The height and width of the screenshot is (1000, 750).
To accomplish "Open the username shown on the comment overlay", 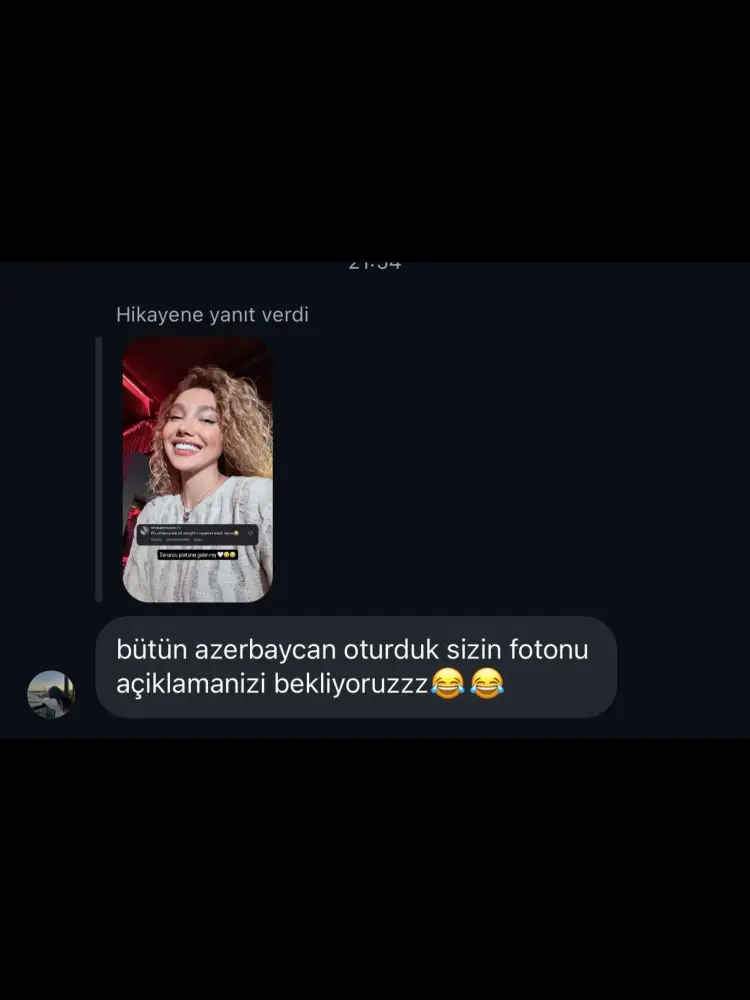I will pyautogui.click(x=167, y=526).
